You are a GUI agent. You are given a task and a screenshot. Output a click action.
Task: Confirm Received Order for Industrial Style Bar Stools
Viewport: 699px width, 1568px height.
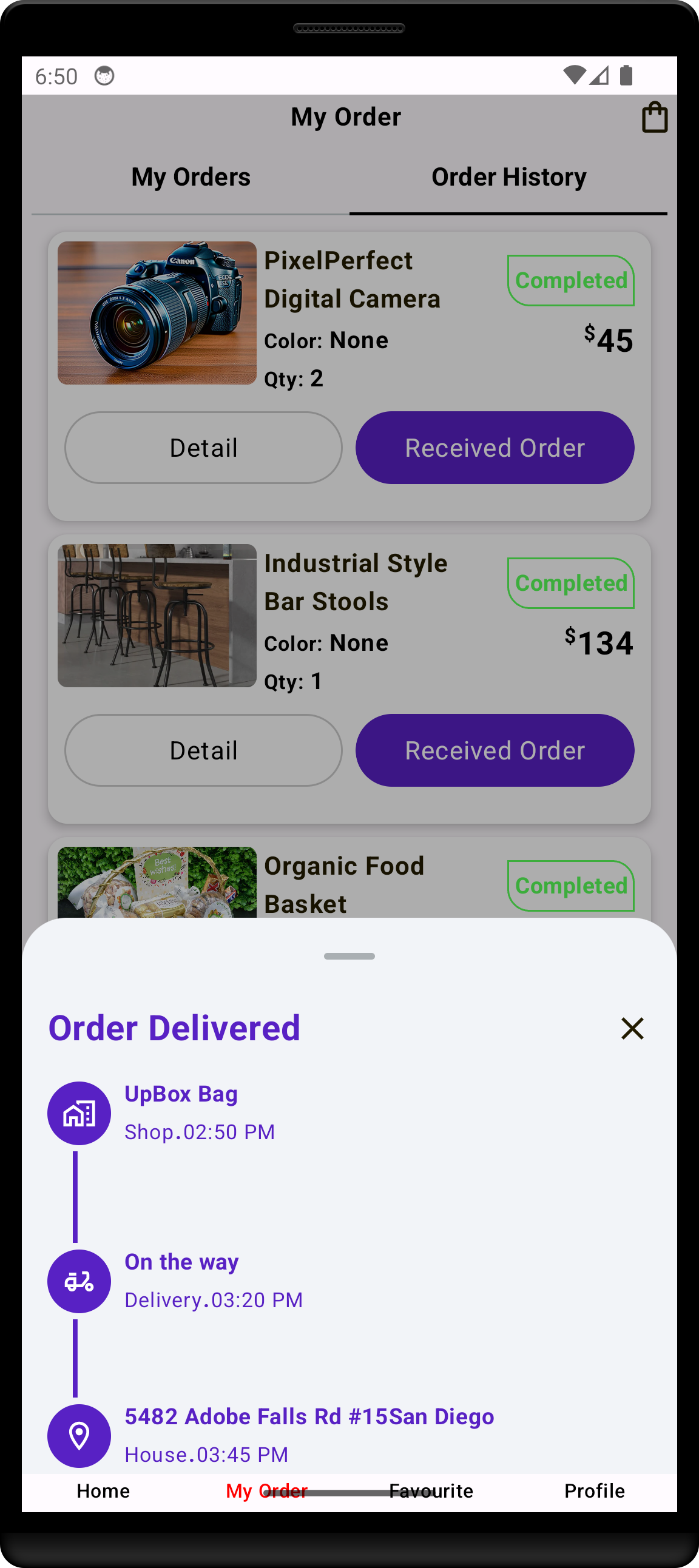click(x=495, y=750)
